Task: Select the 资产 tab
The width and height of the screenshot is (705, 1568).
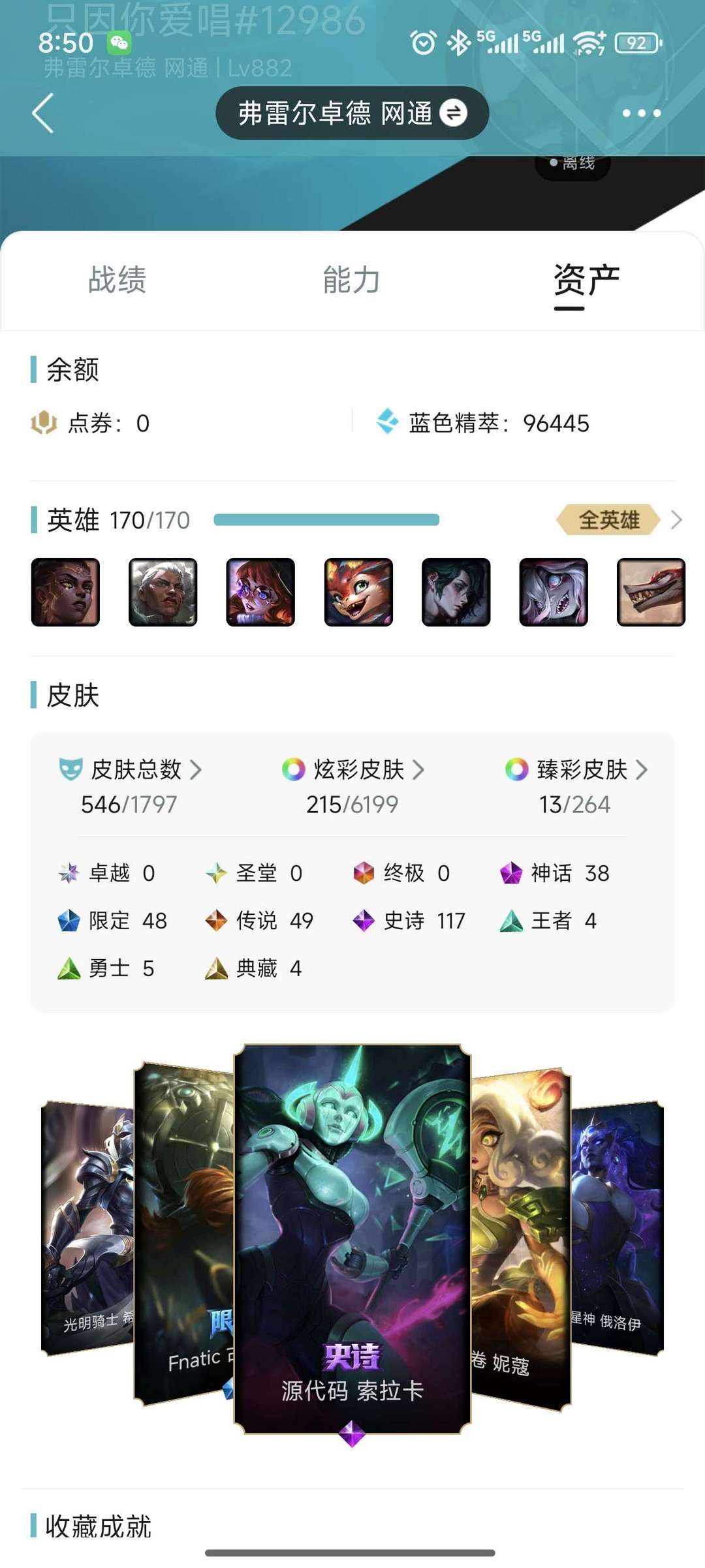Action: (x=586, y=281)
